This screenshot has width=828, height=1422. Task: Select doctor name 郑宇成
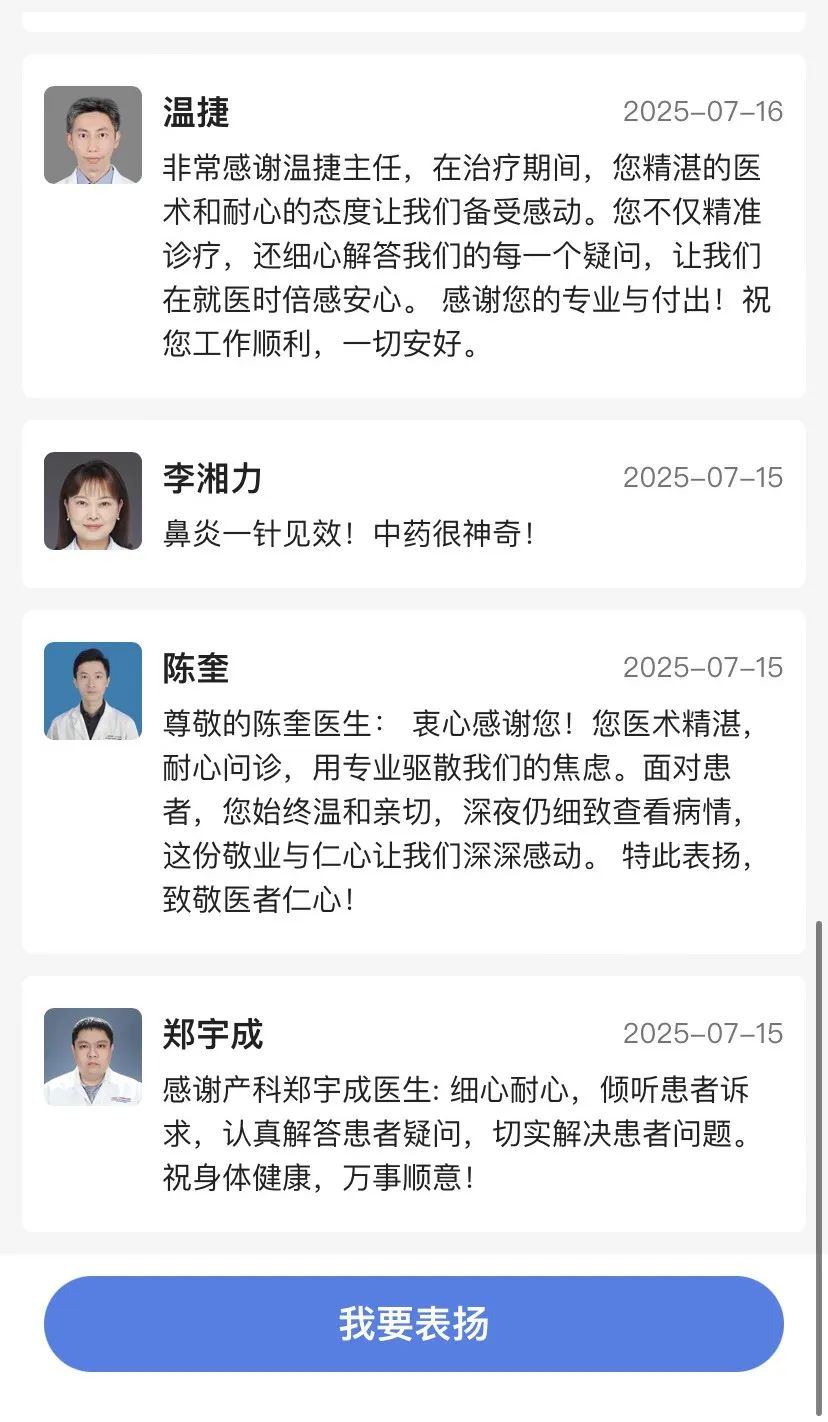pos(212,1036)
